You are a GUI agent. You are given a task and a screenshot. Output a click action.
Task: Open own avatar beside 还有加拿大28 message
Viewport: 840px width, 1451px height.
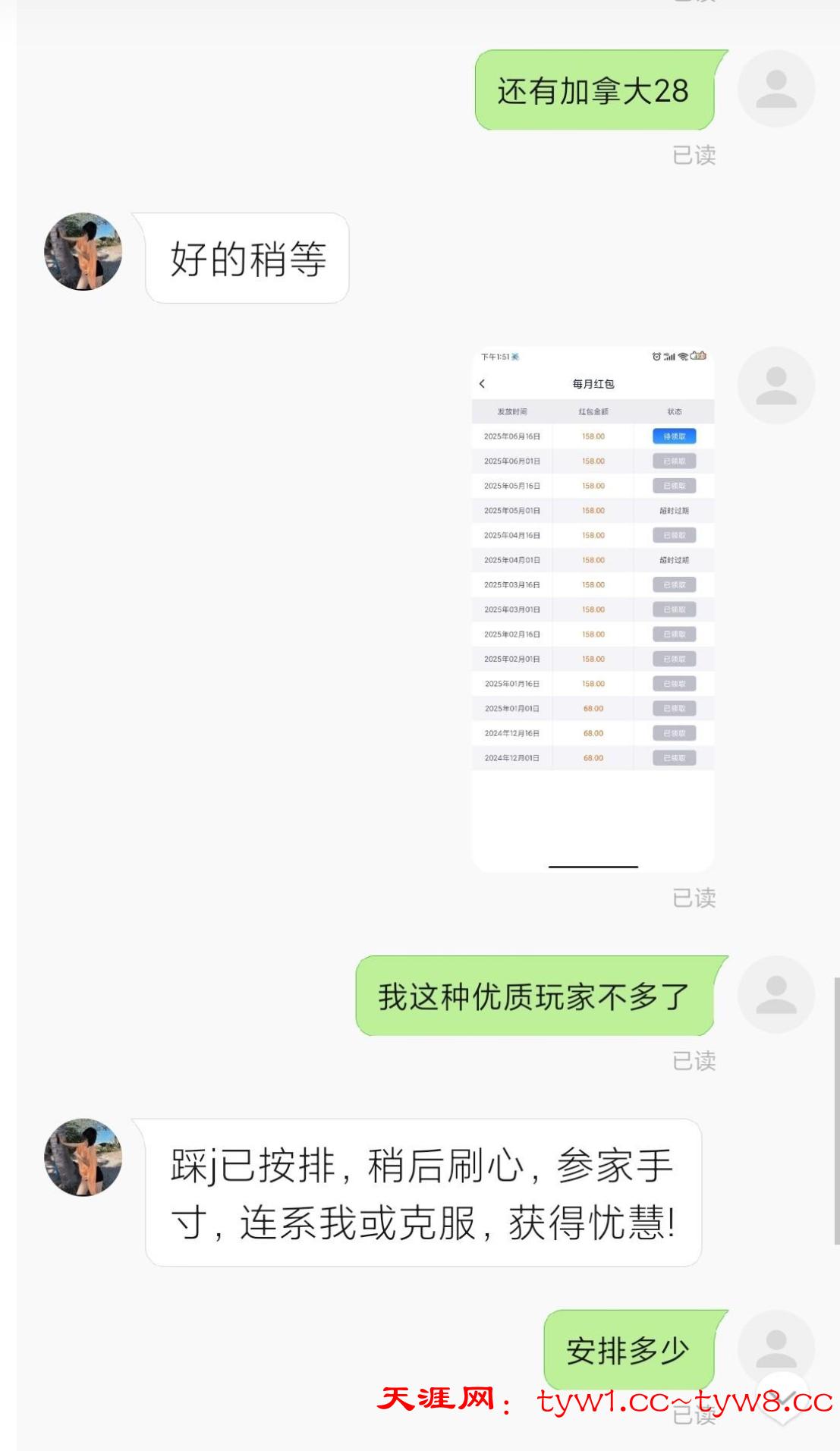[776, 90]
